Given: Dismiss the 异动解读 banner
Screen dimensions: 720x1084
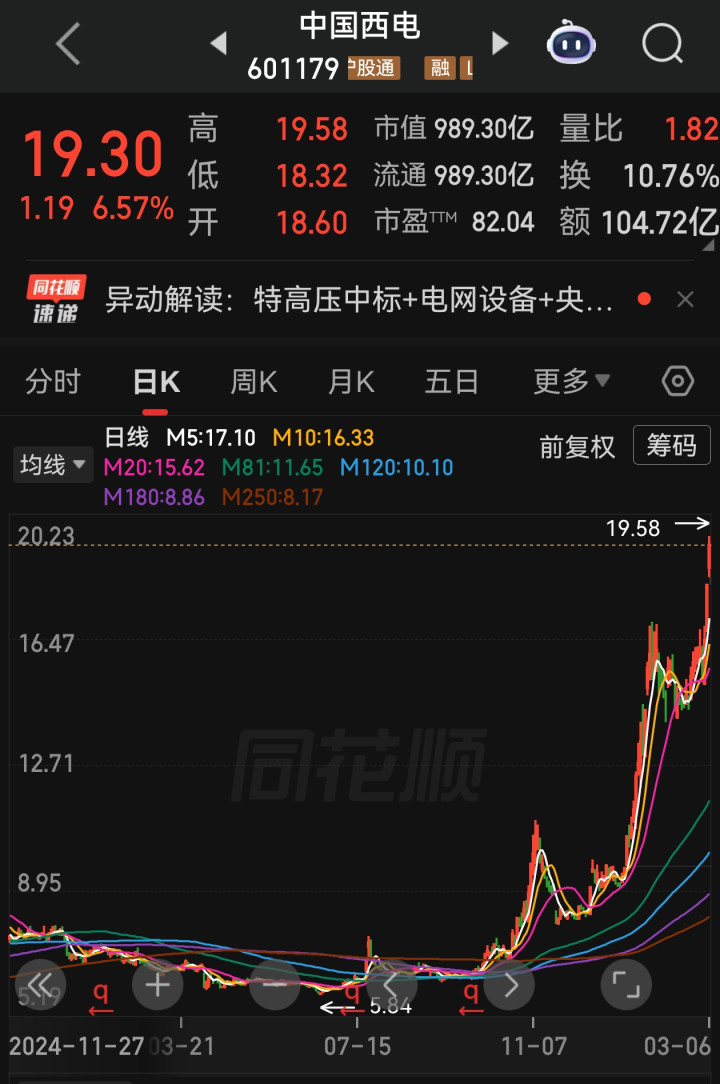Looking at the screenshot, I should click(x=685, y=299).
